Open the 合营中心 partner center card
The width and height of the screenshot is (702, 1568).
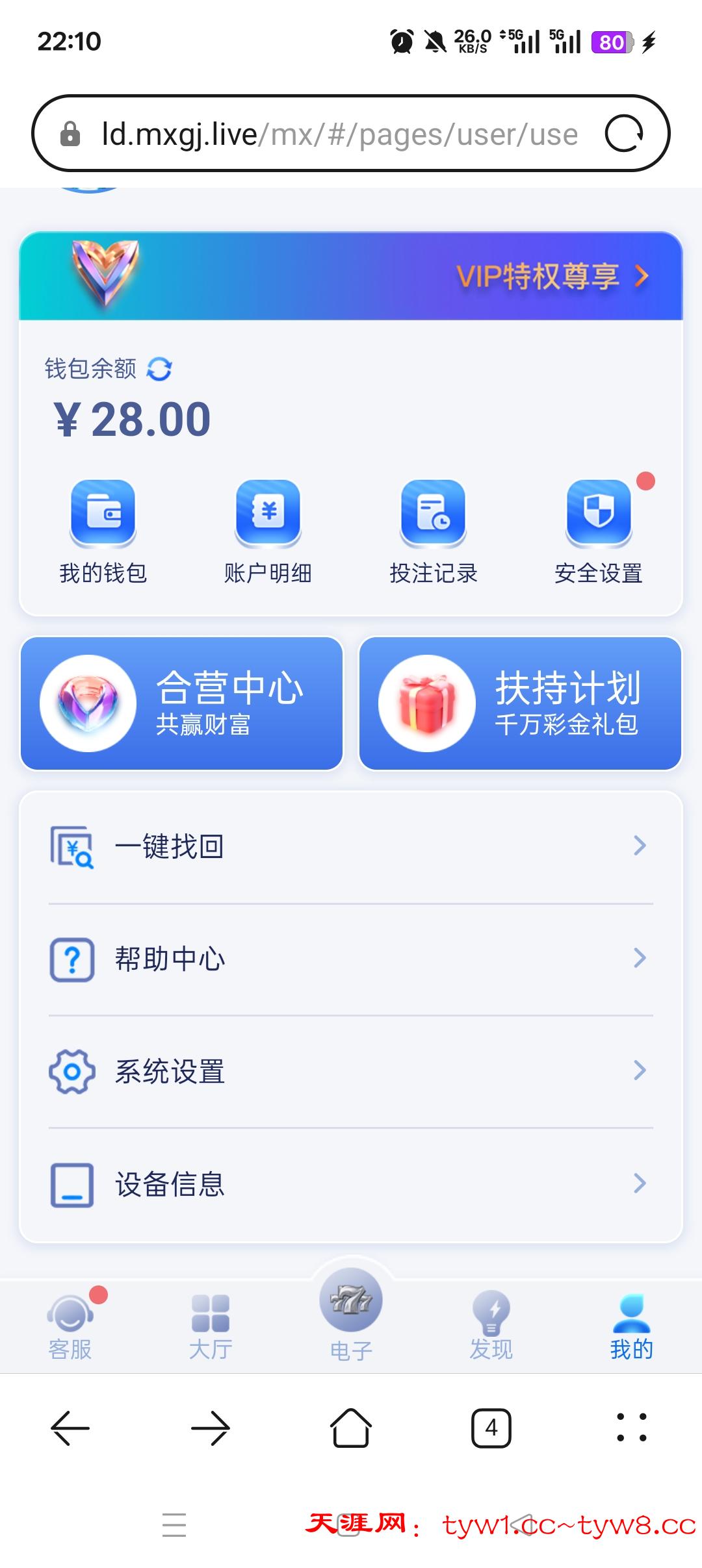pyautogui.click(x=182, y=703)
